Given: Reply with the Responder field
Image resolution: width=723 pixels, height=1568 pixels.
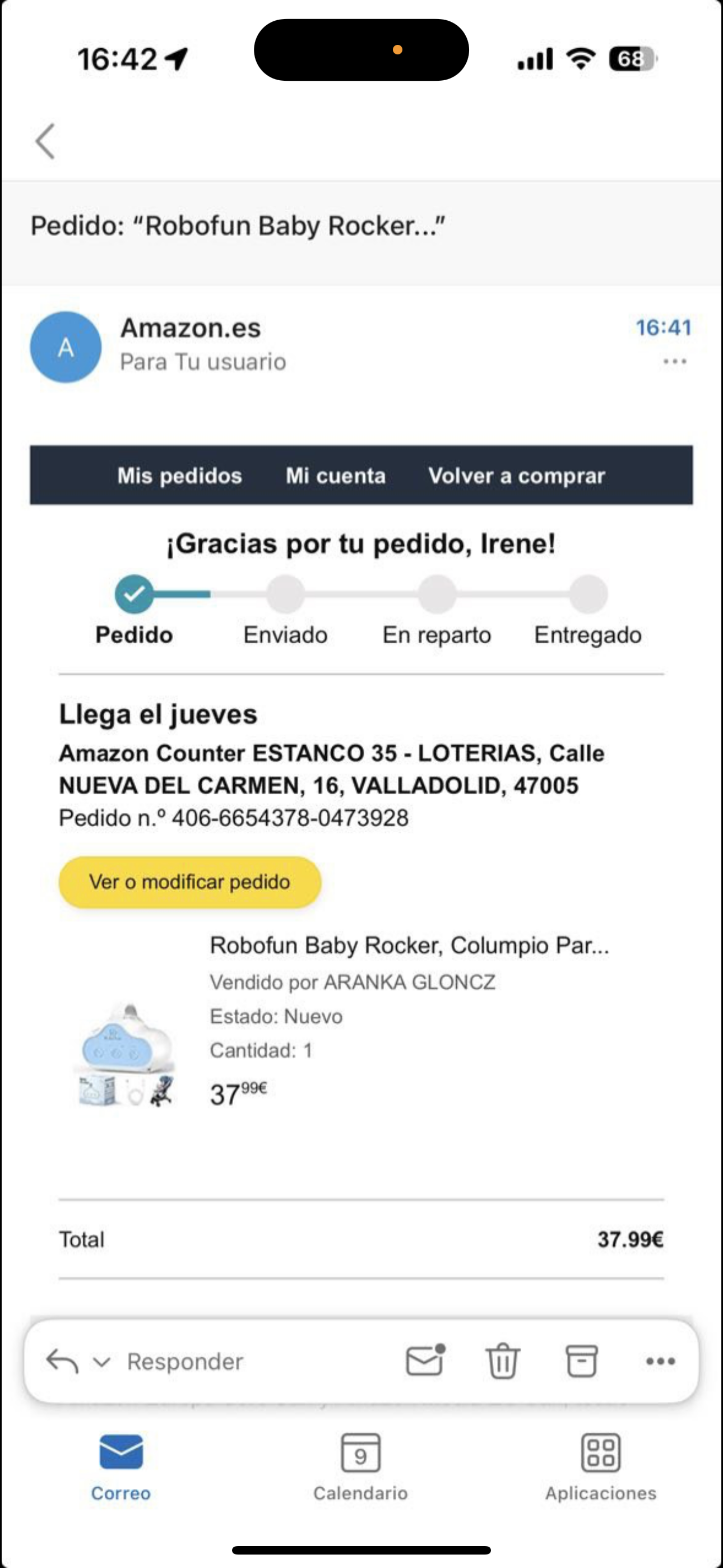Looking at the screenshot, I should [x=185, y=1362].
